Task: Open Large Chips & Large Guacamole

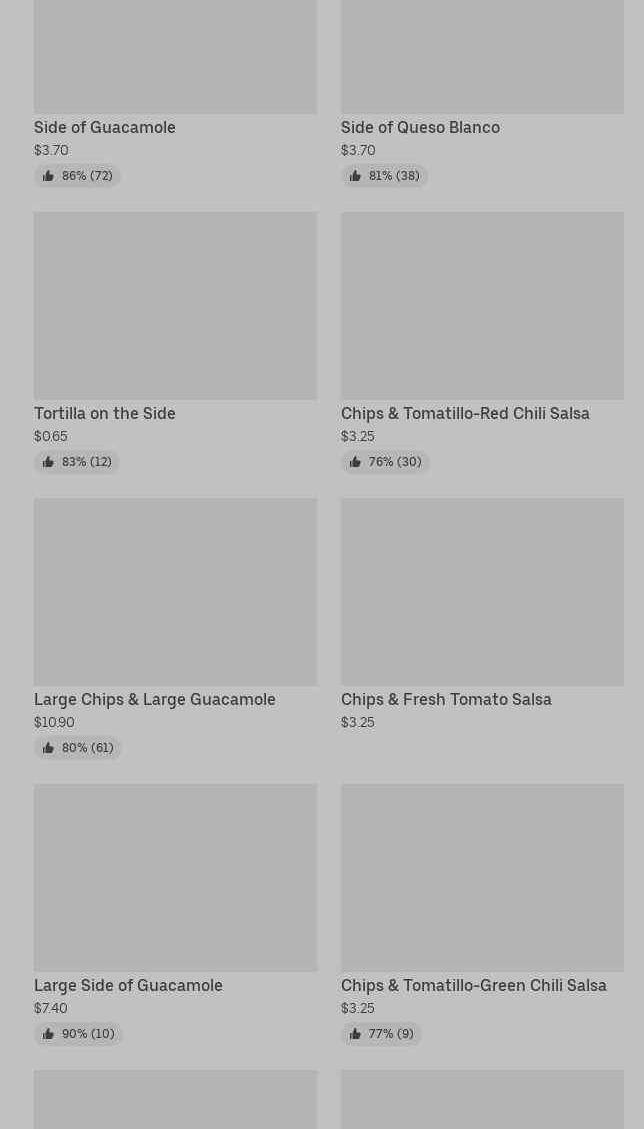Action: [x=175, y=628]
